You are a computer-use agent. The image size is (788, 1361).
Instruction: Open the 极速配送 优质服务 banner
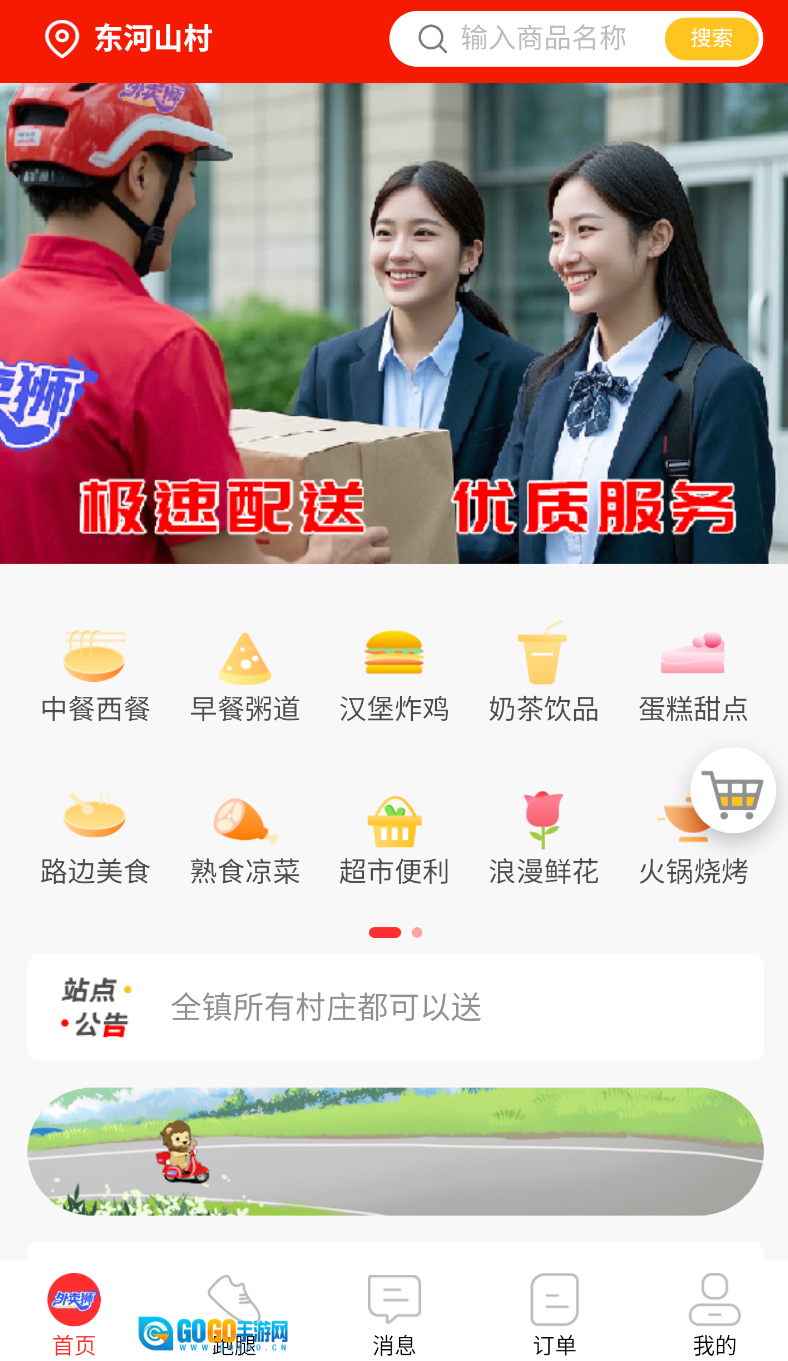point(394,323)
